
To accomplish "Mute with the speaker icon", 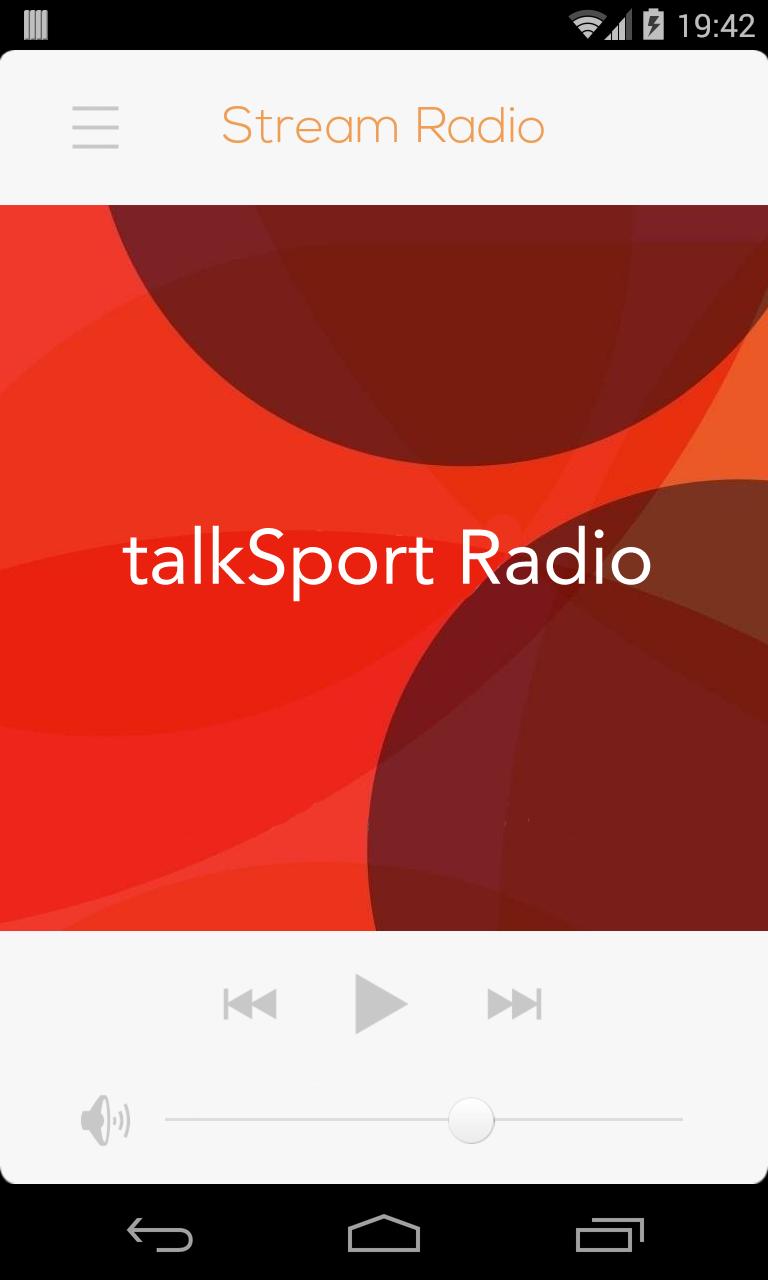I will click(105, 1120).
